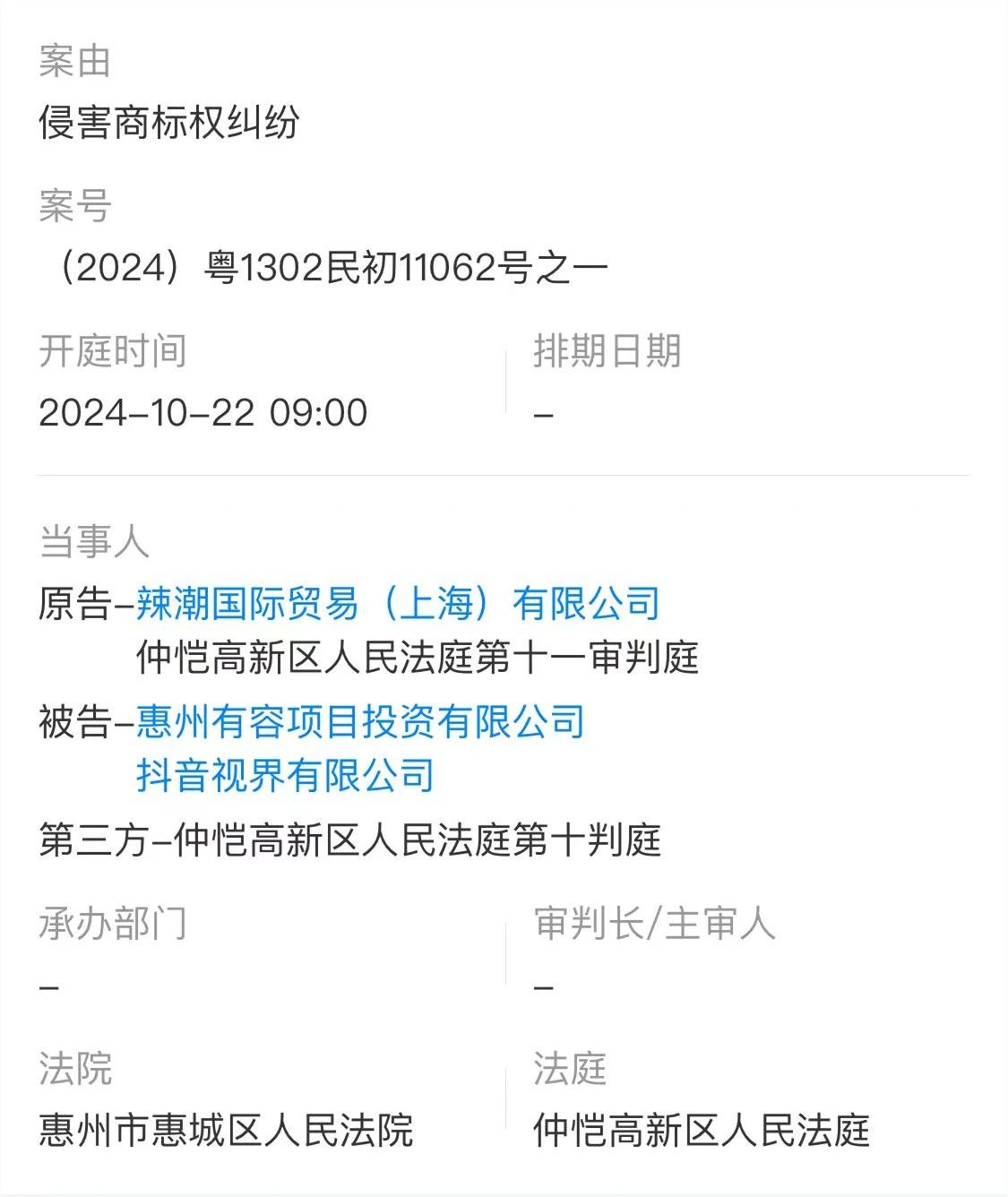Click the tribunal name 仲恺高新区人民法庭

705,1132
